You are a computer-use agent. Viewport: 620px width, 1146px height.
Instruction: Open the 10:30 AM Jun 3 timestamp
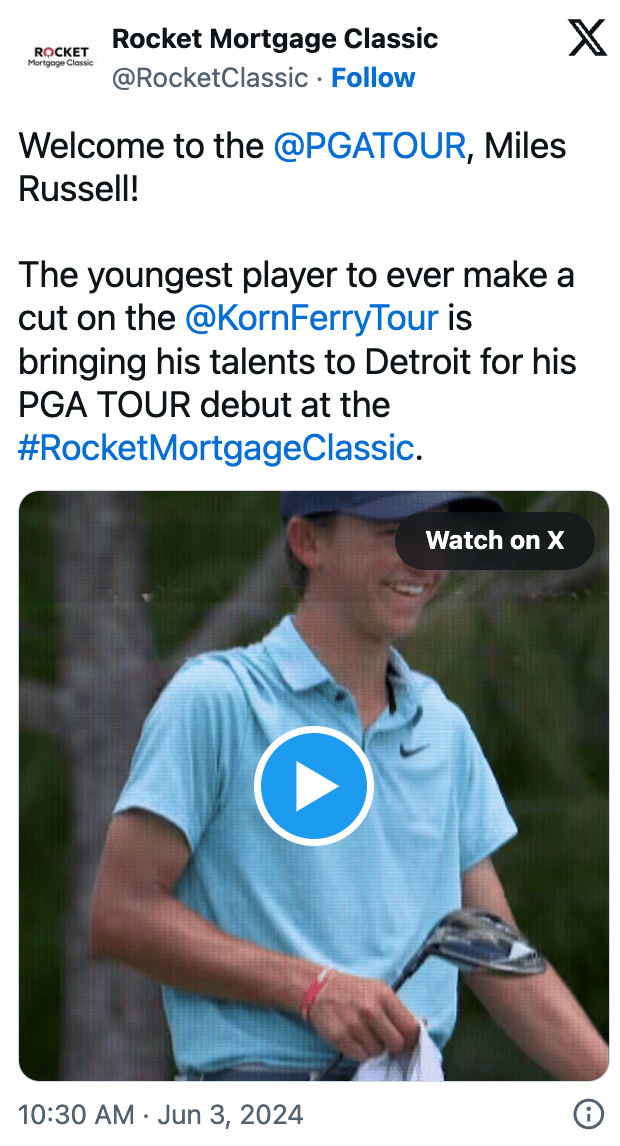[161, 1114]
